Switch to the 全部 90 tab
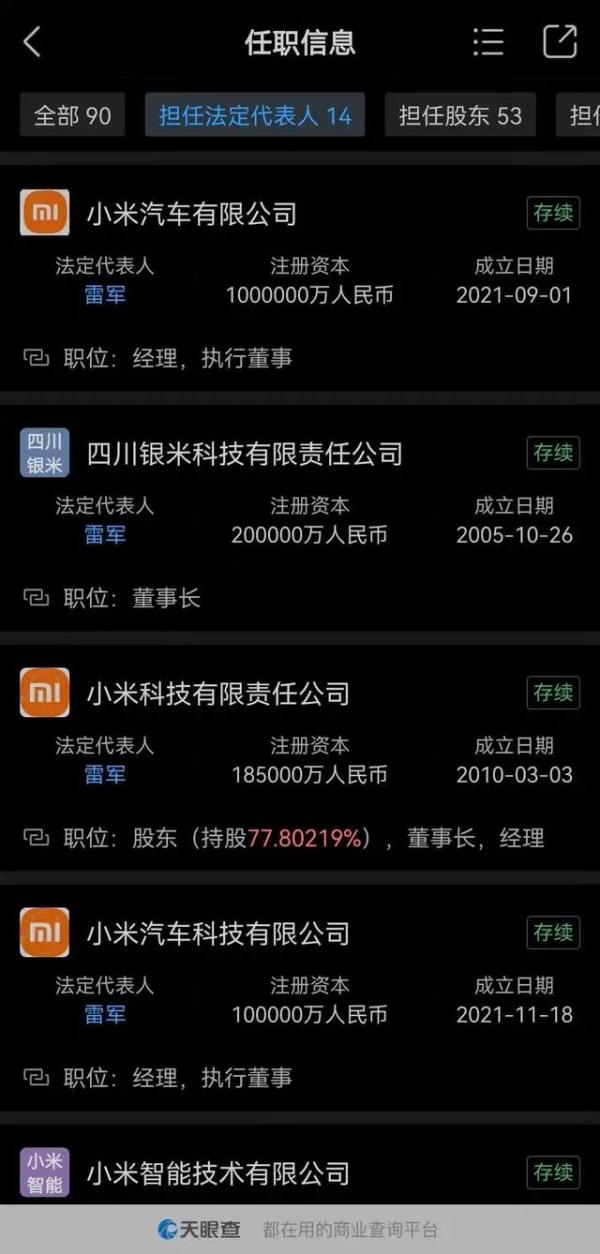 coord(72,116)
